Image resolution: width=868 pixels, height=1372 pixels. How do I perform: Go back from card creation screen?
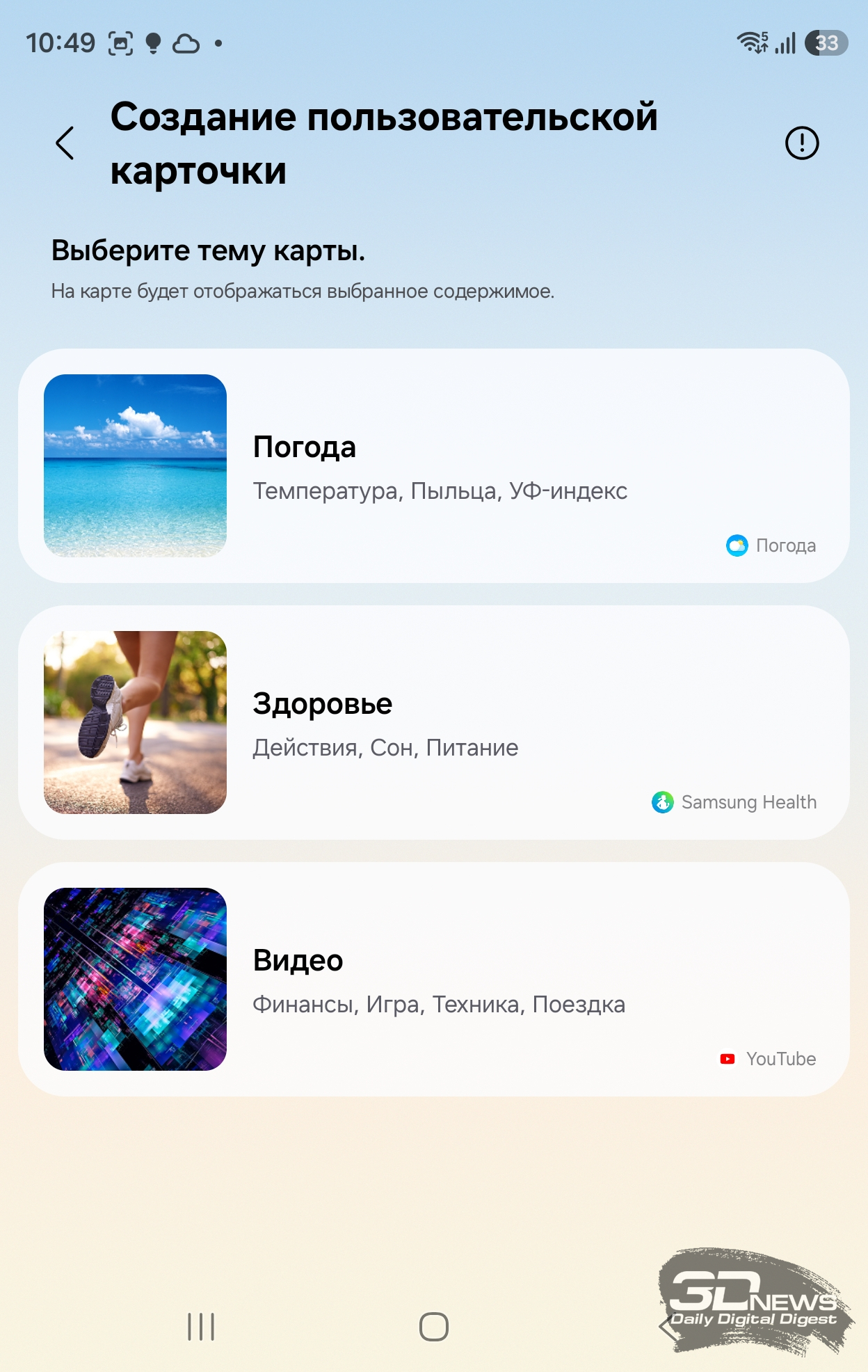[65, 143]
